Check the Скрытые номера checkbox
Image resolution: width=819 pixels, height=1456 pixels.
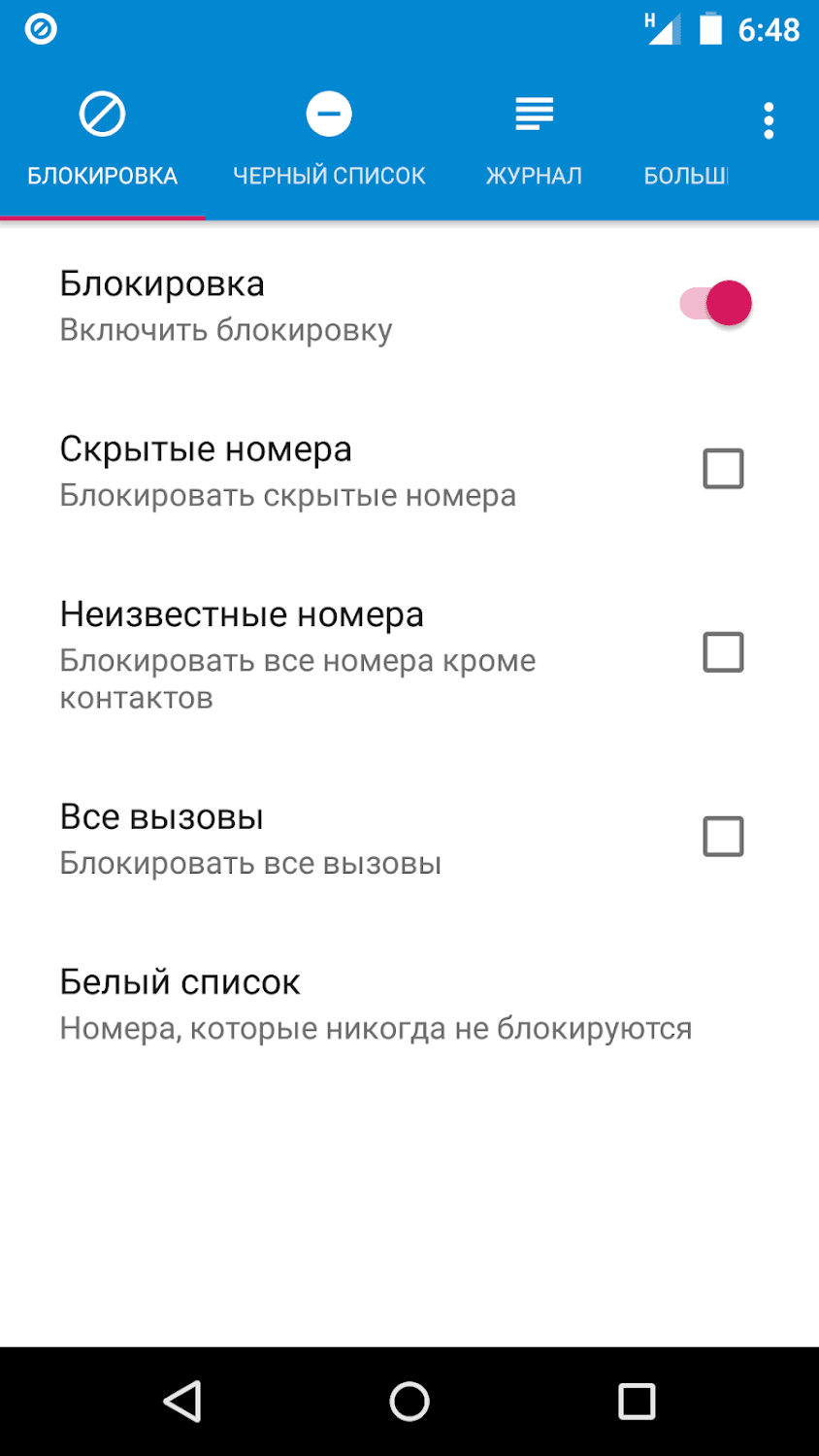point(723,469)
